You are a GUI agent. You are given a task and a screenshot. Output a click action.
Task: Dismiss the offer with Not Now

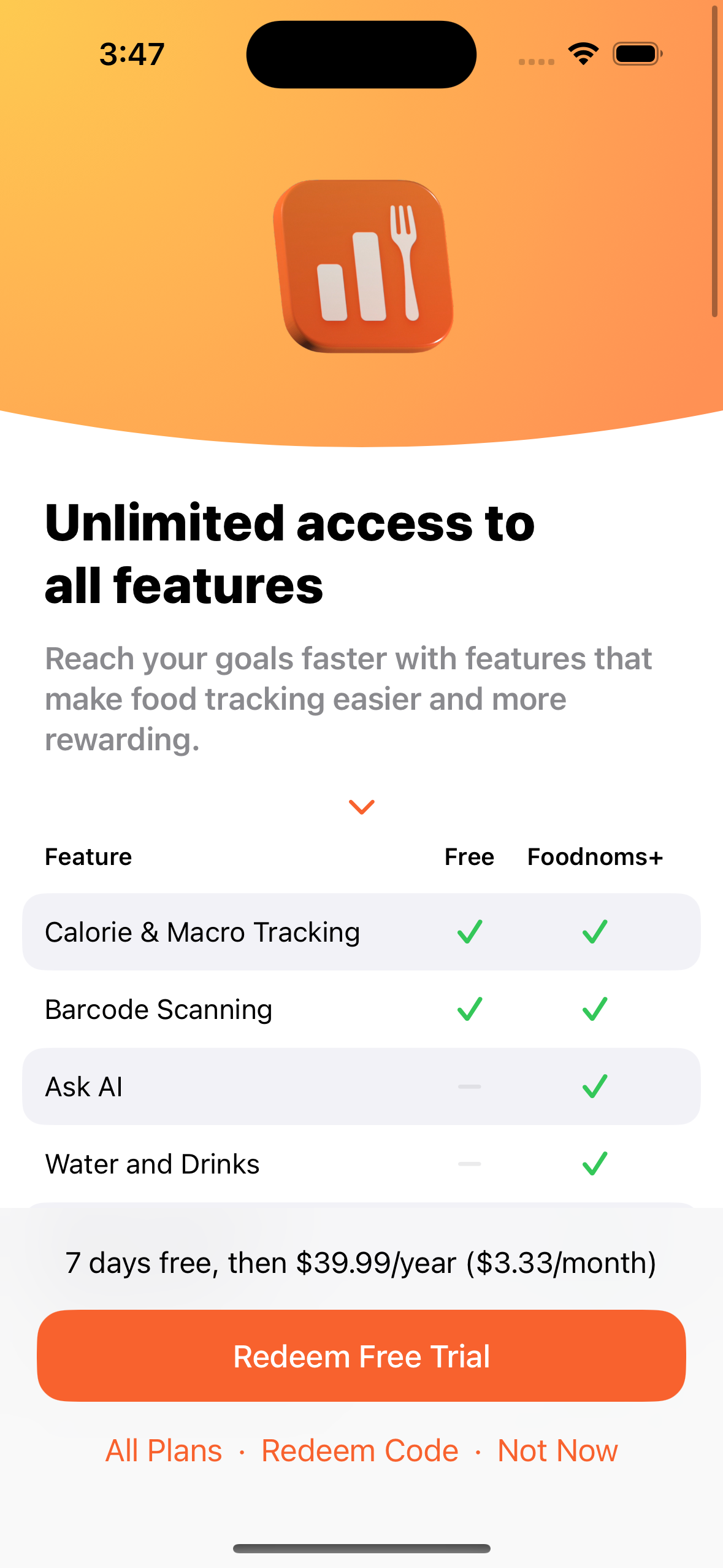coord(557,1451)
